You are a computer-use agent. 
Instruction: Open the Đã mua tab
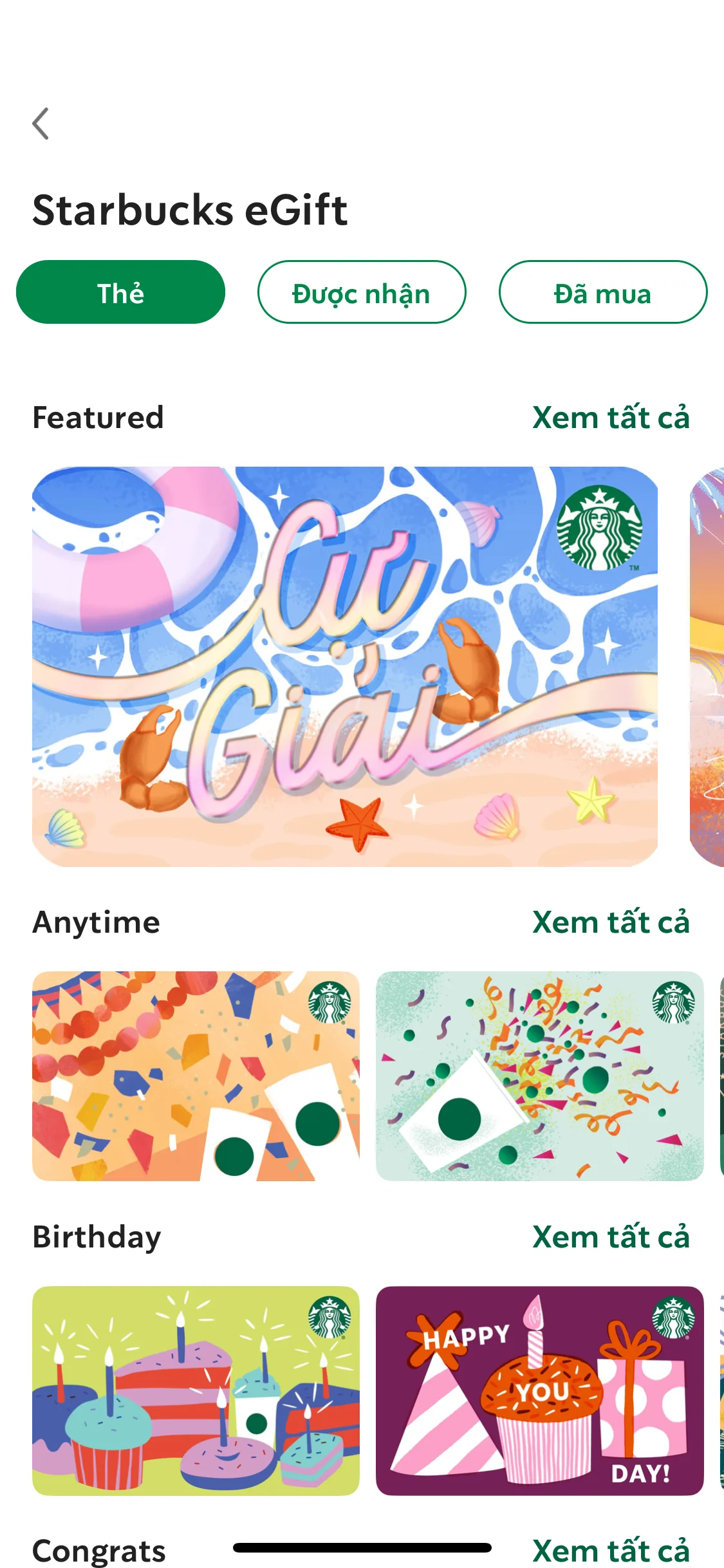click(x=603, y=292)
